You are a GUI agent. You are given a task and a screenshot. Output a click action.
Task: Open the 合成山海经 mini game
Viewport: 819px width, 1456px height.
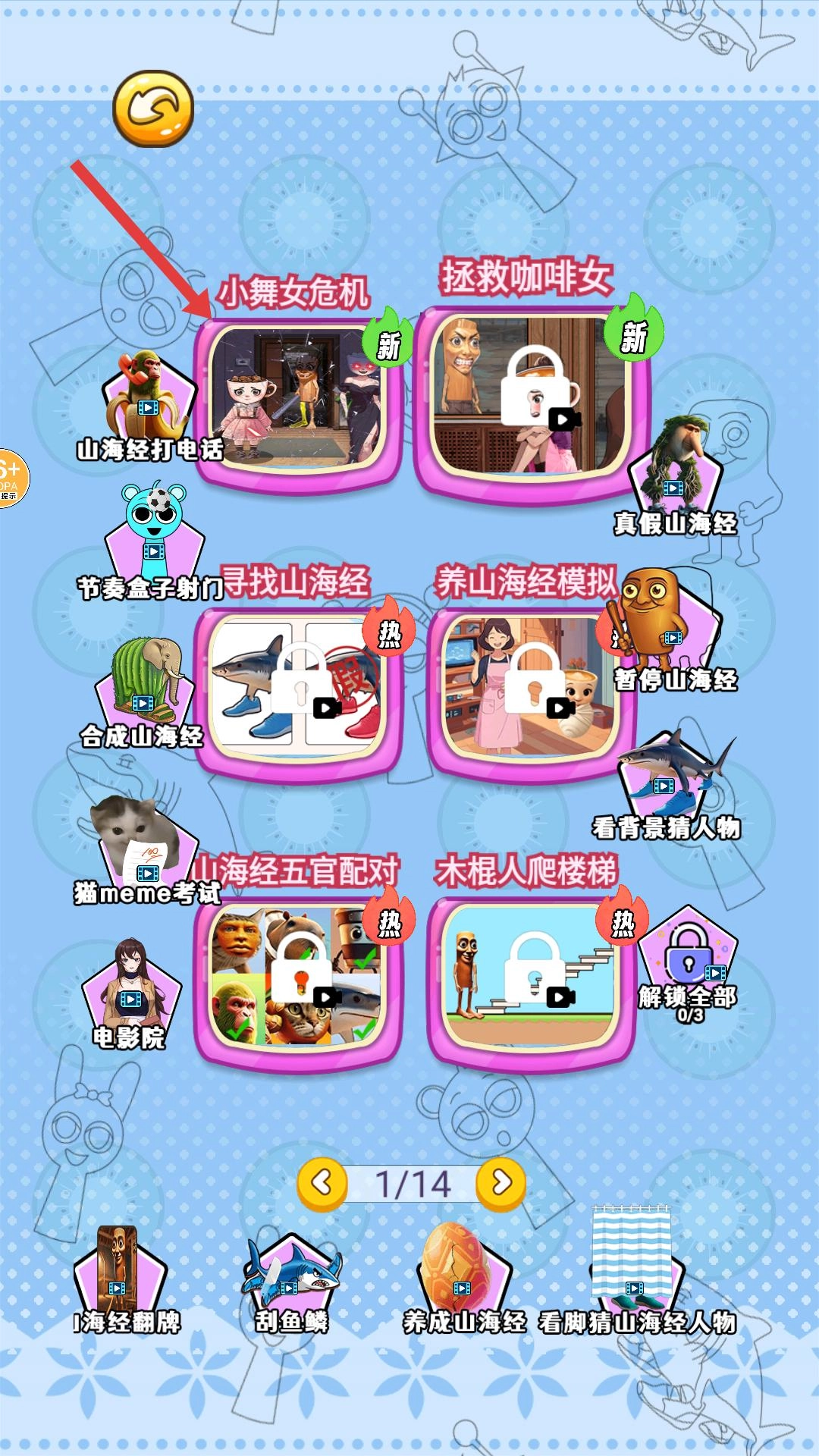click(145, 690)
